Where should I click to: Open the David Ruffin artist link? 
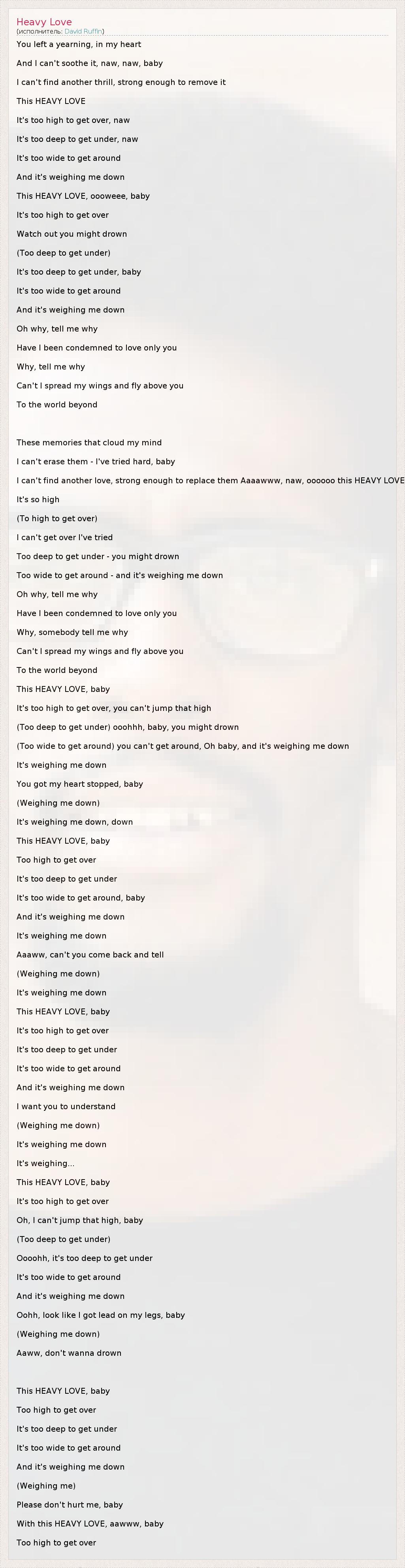(83, 31)
